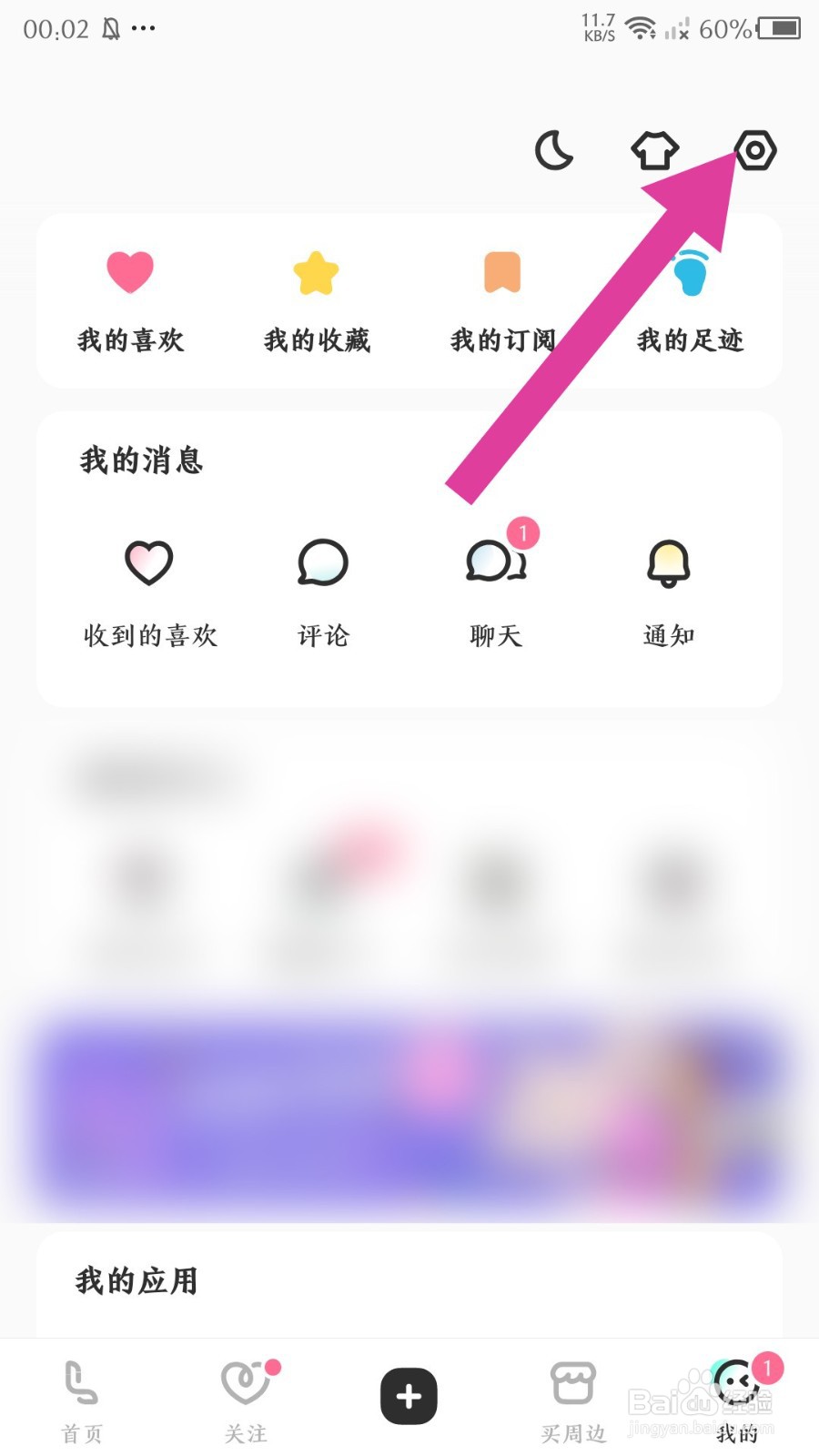Image resolution: width=819 pixels, height=1456 pixels.
Task: Open the 我的消息 section
Action: tap(141, 461)
